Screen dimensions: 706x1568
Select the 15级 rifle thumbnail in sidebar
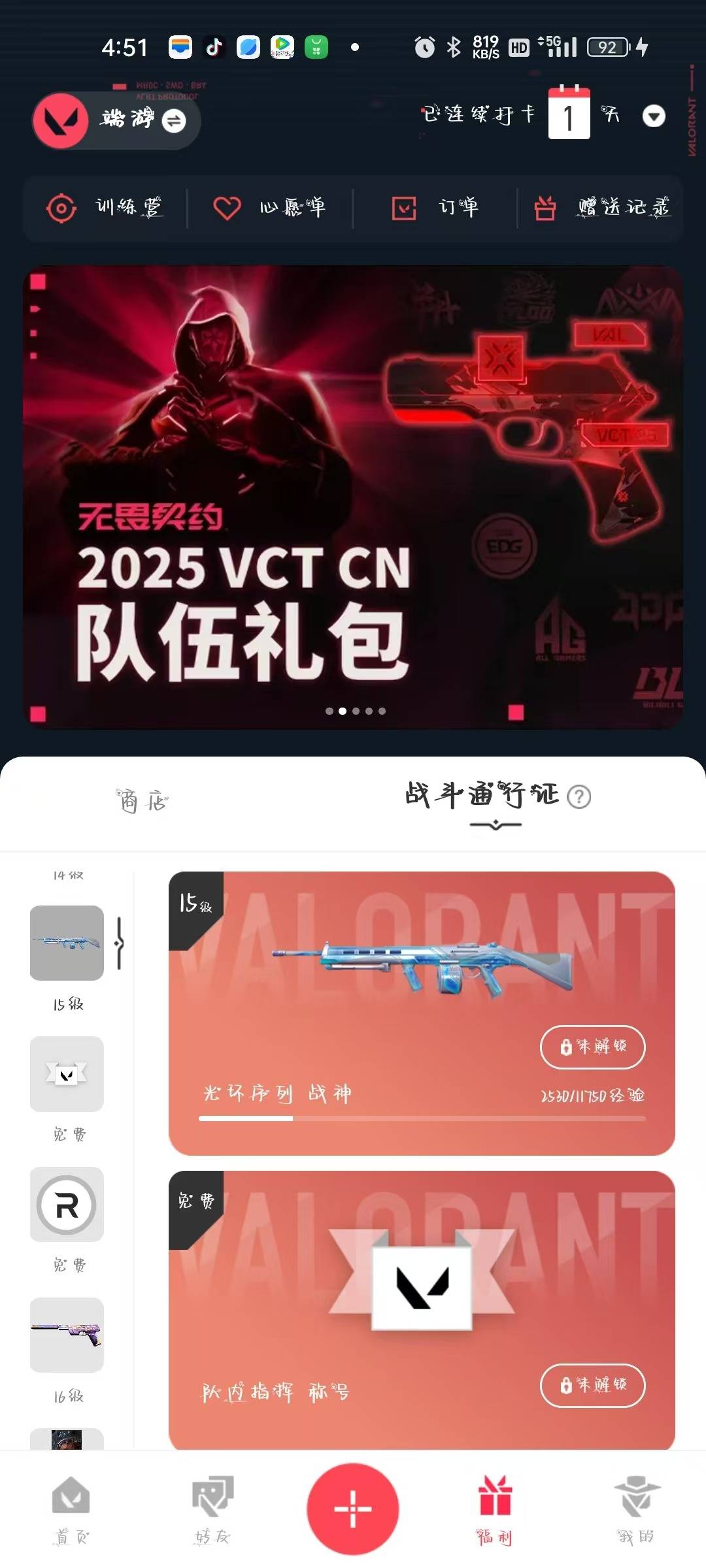(67, 943)
